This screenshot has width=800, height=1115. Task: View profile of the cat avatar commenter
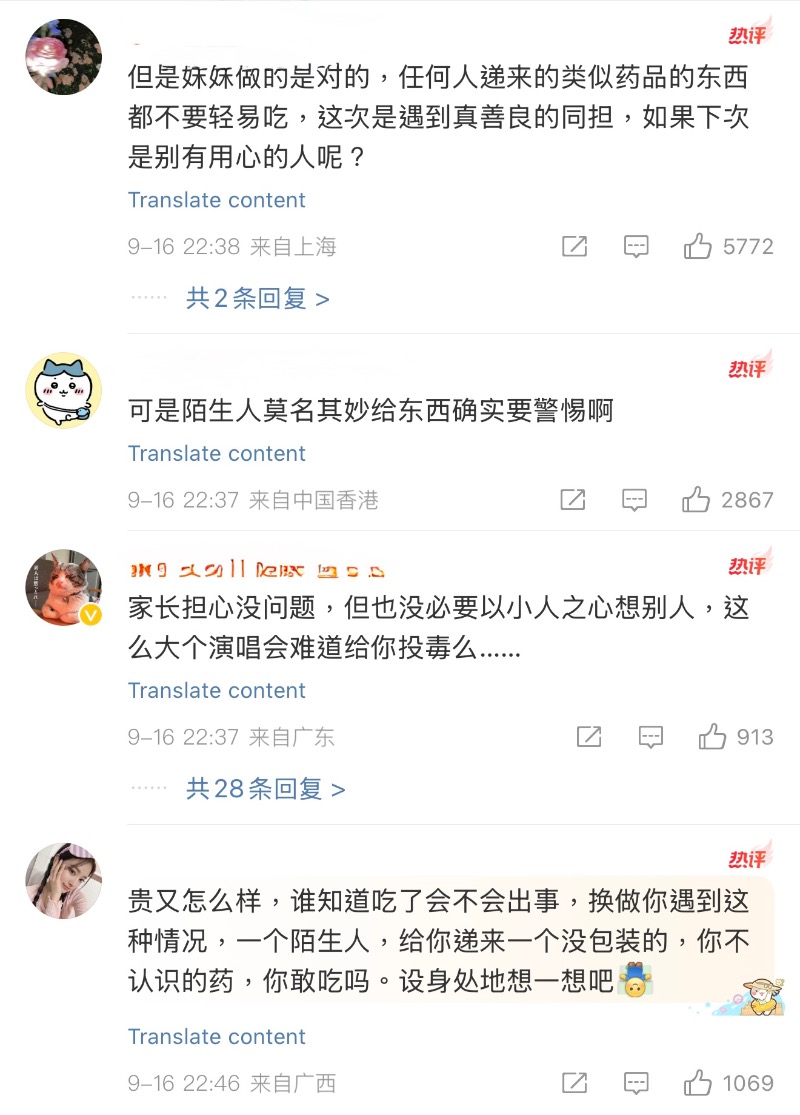[x=63, y=587]
